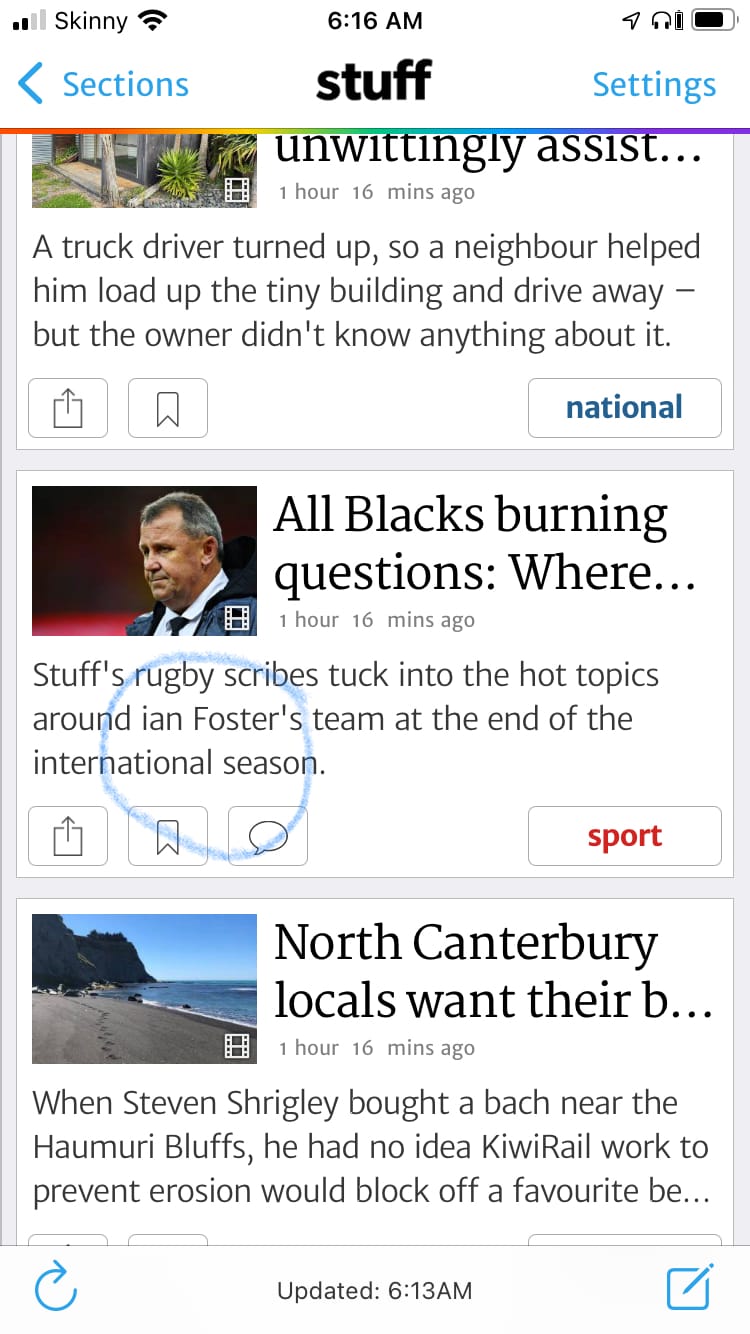Share the All Blacks burning questions article
Viewport: 750px width, 1334px height.
[x=67, y=836]
